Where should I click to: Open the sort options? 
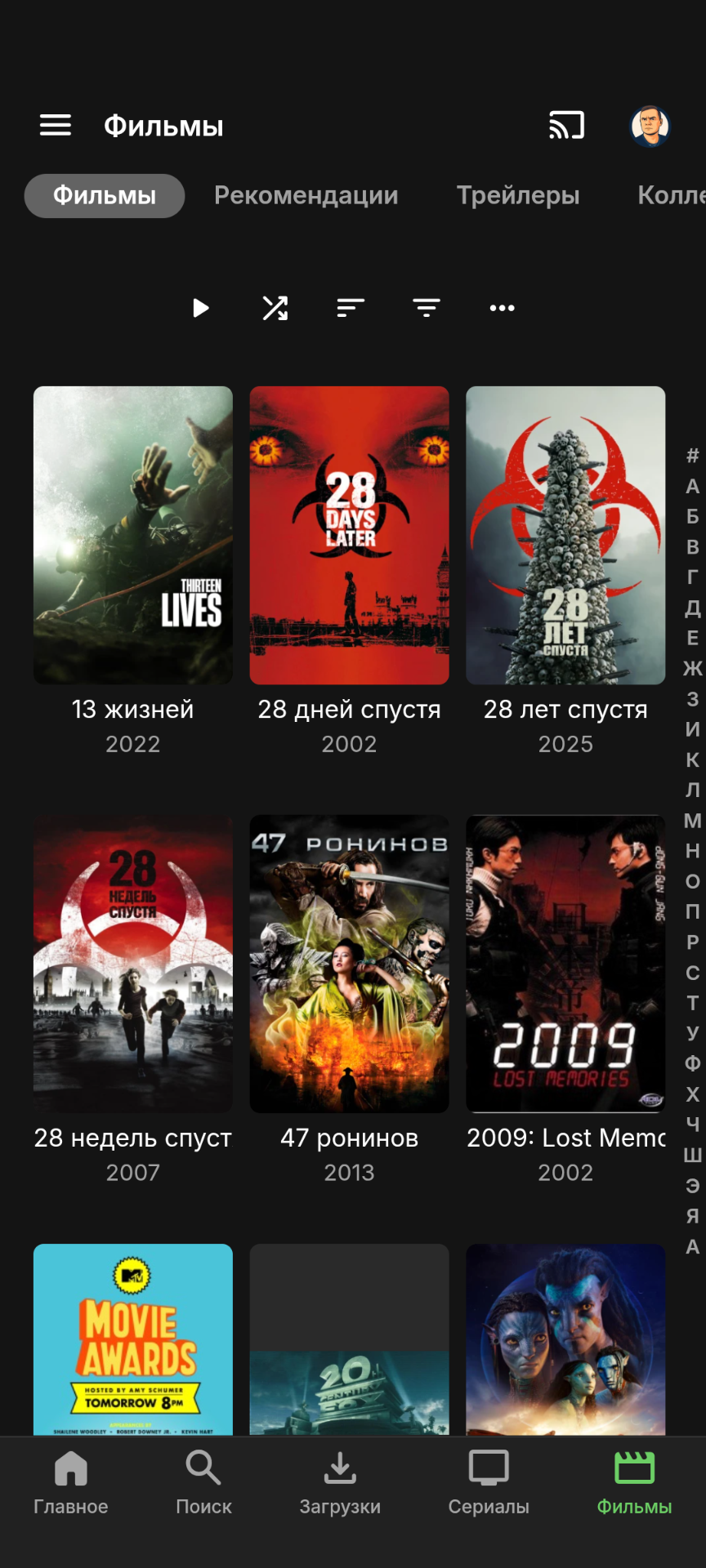point(351,308)
